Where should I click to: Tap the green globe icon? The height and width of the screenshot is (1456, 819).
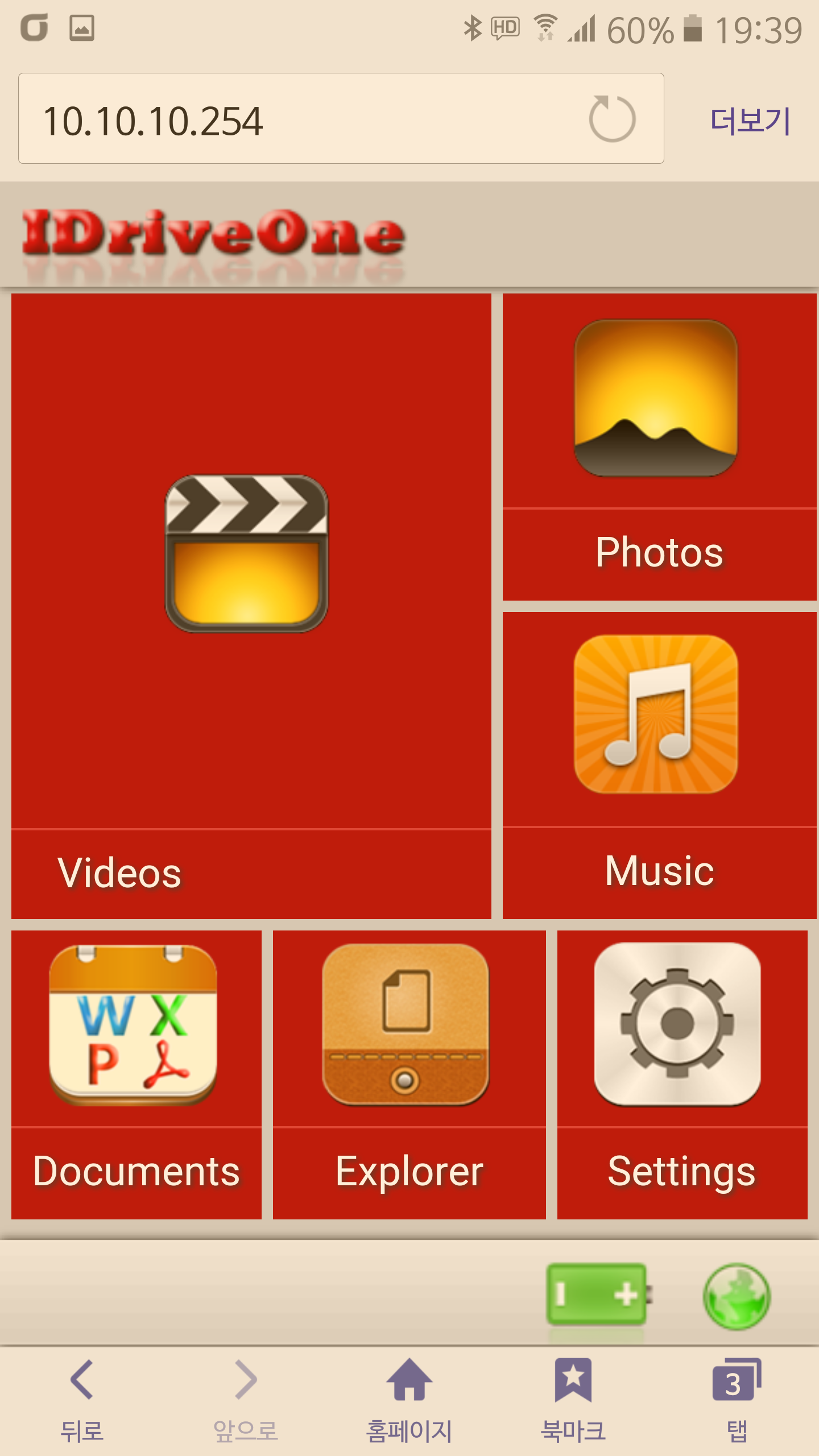(x=737, y=1296)
